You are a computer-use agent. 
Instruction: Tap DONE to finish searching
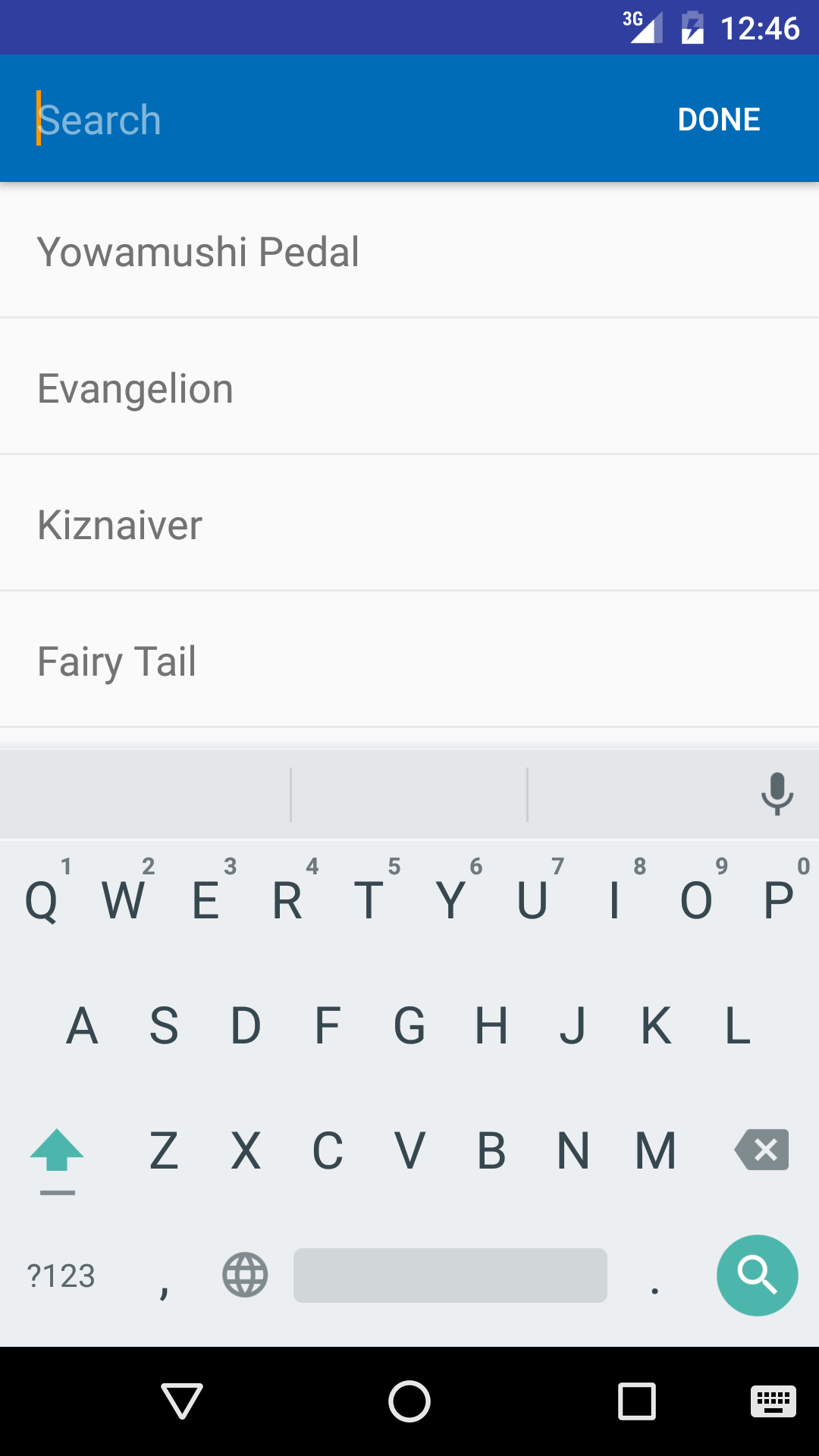coord(719,118)
